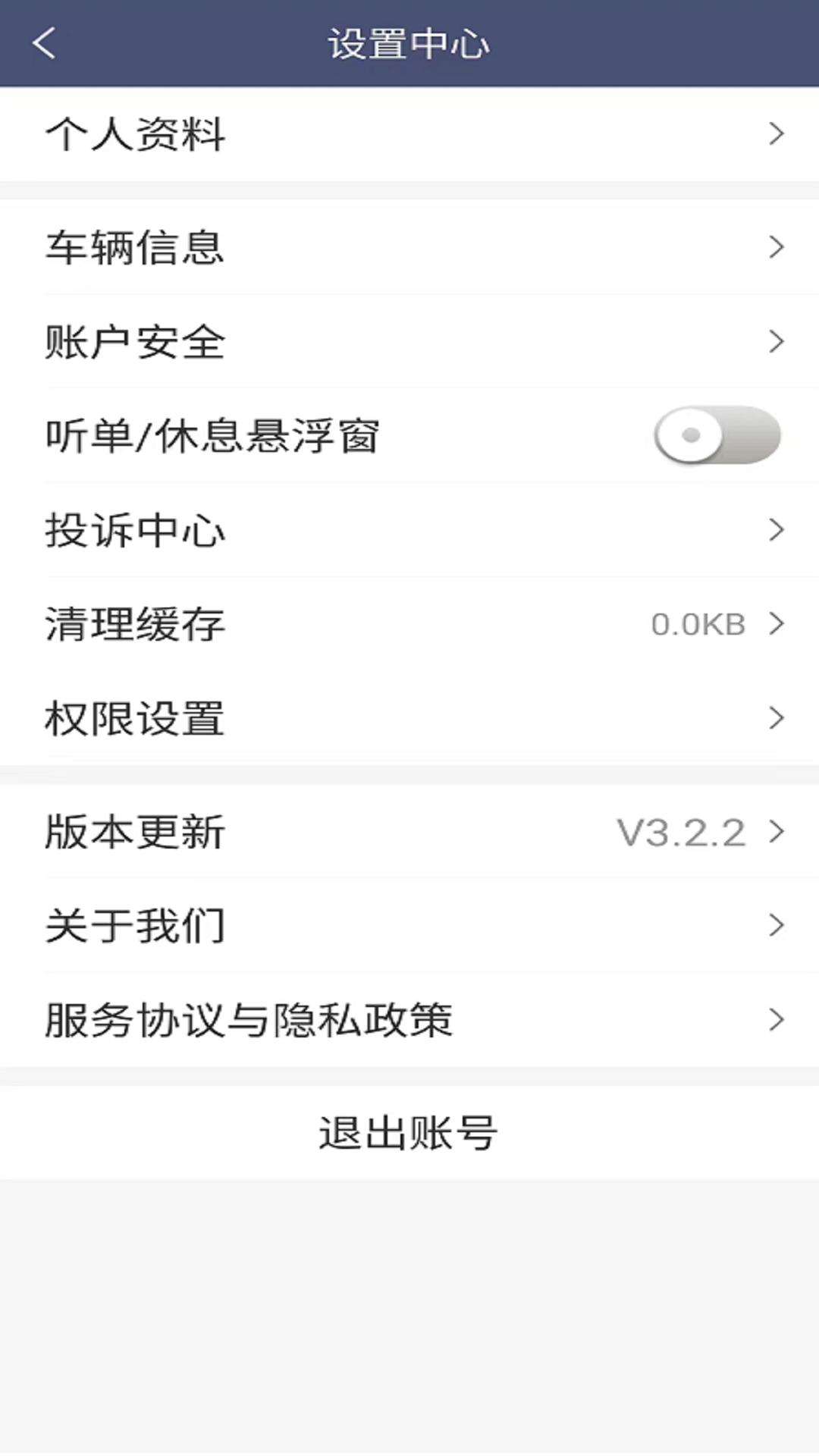Expand the chevron next to 车辆信息
The image size is (819, 1456).
[775, 246]
